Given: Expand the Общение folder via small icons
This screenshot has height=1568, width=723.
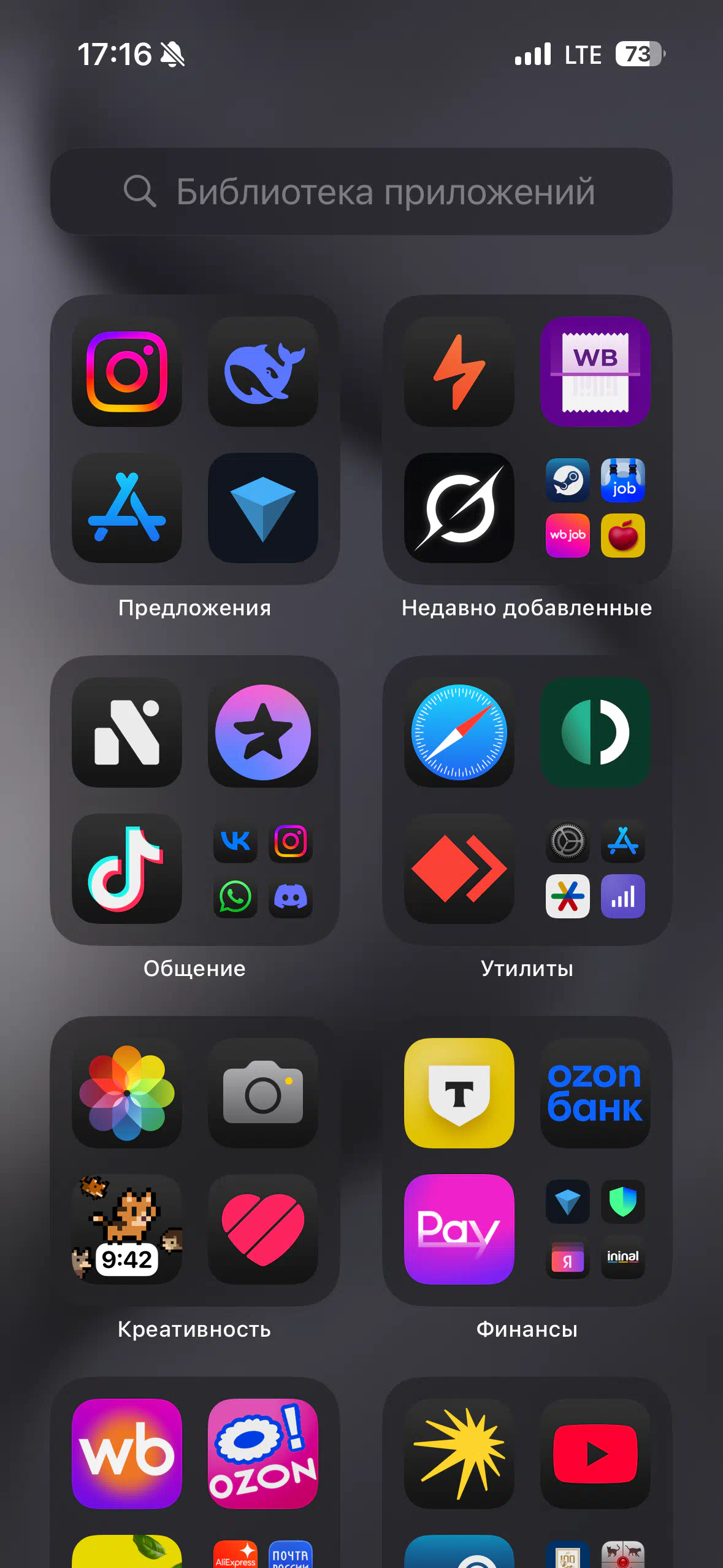Looking at the screenshot, I should tap(263, 869).
